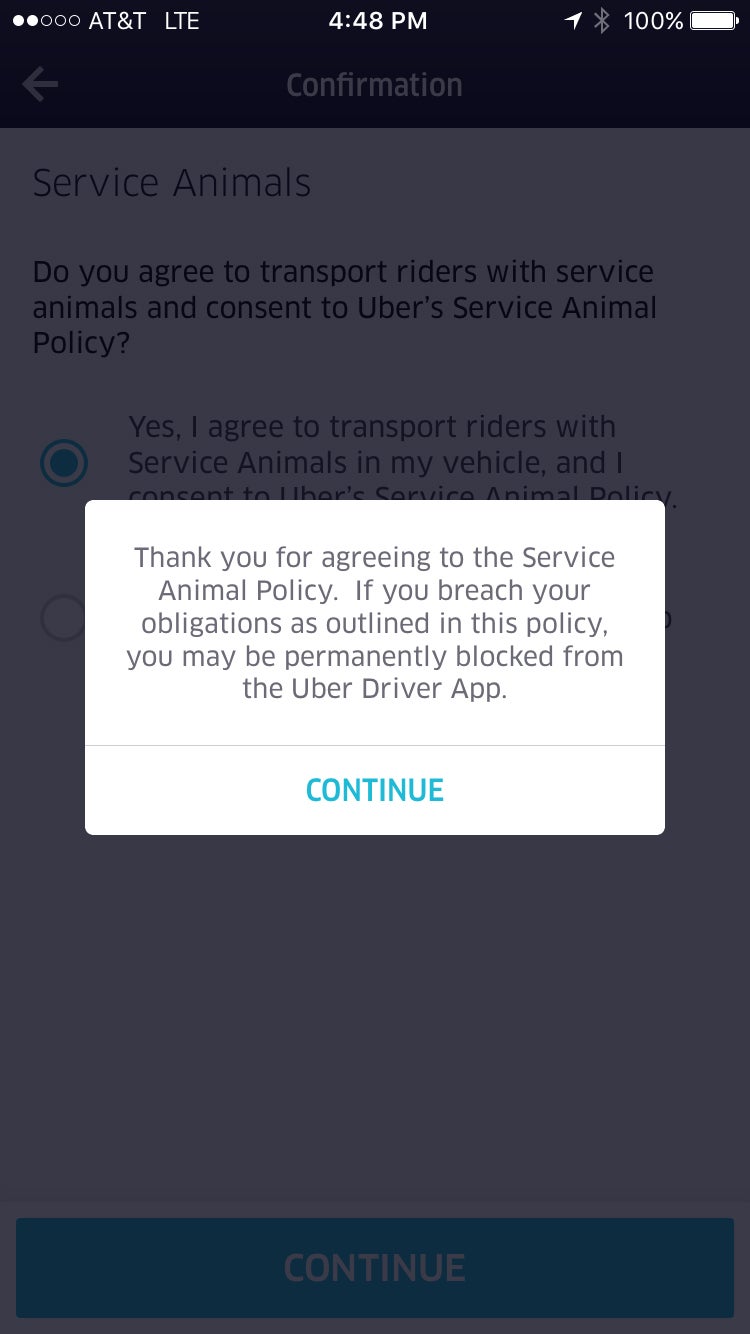The height and width of the screenshot is (1334, 750).
Task: Tap CONTINUE inside the popup dialog
Action: click(375, 789)
